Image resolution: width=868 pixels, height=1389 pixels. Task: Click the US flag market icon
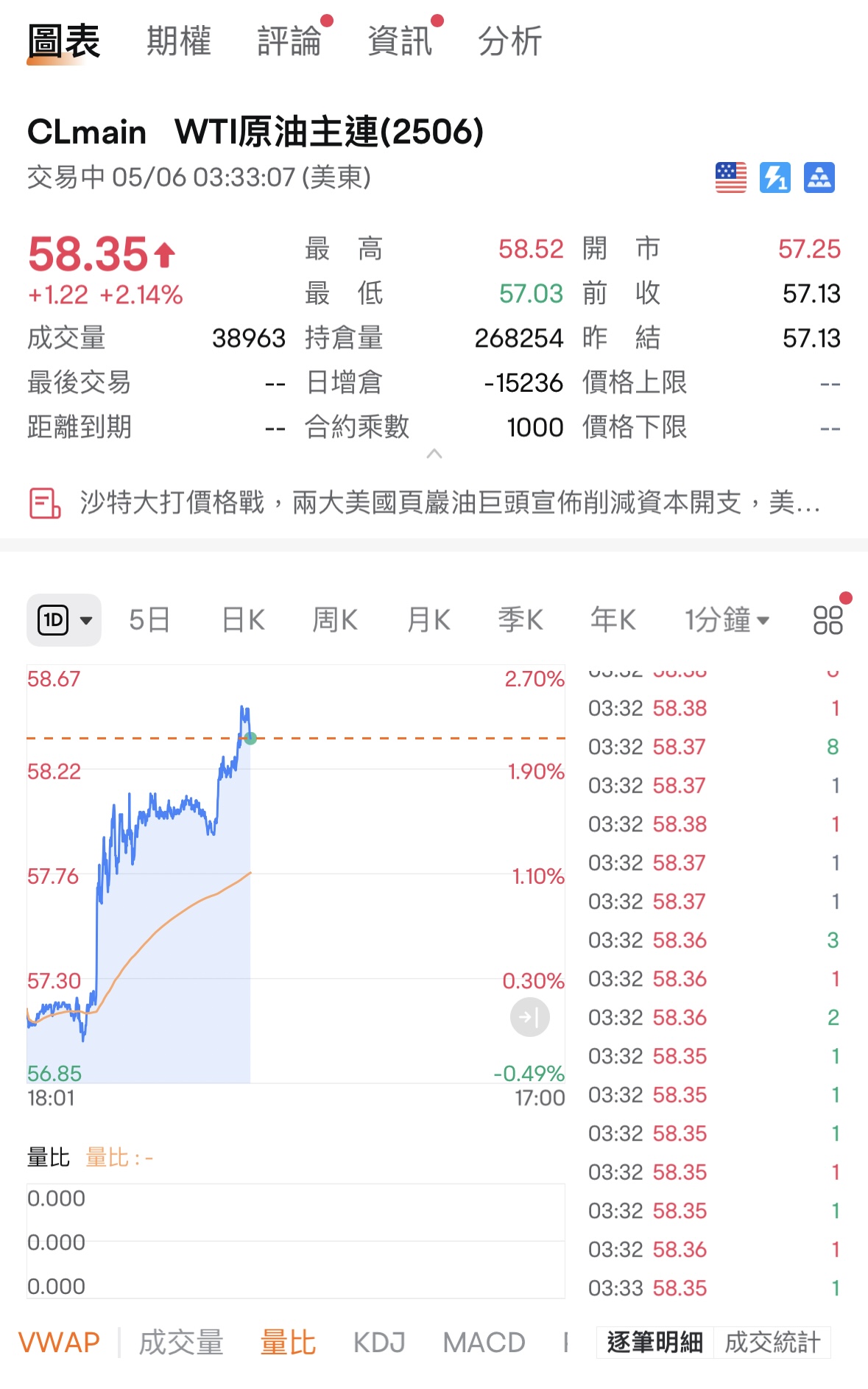[730, 177]
